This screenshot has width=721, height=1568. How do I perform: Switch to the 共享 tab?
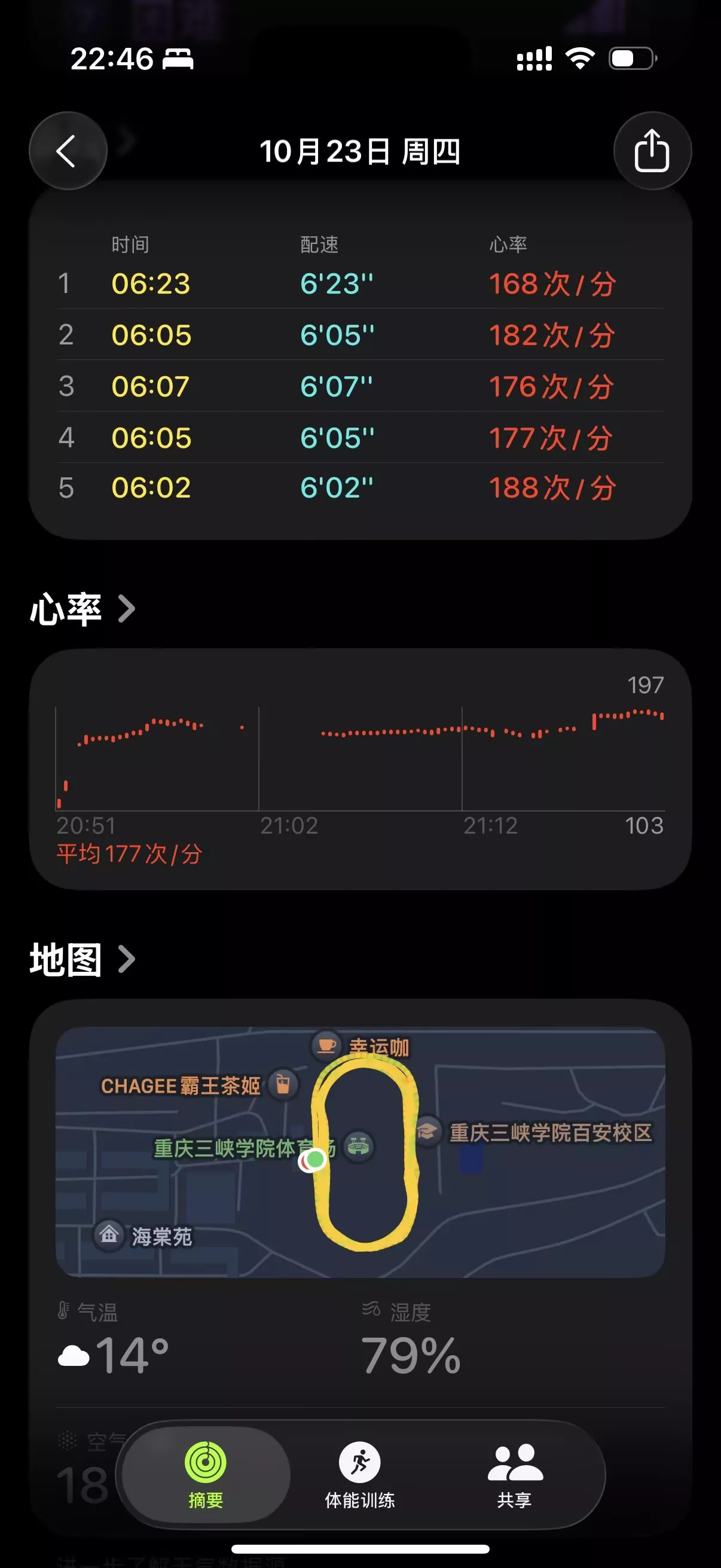click(x=515, y=1474)
